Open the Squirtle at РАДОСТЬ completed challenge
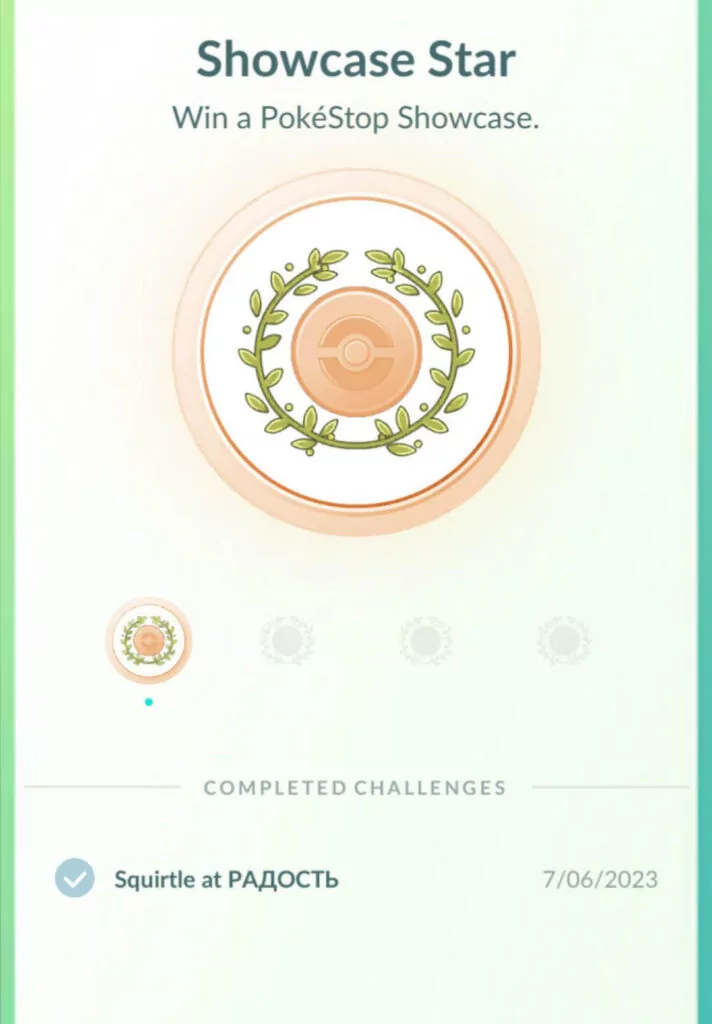 pyautogui.click(x=226, y=880)
